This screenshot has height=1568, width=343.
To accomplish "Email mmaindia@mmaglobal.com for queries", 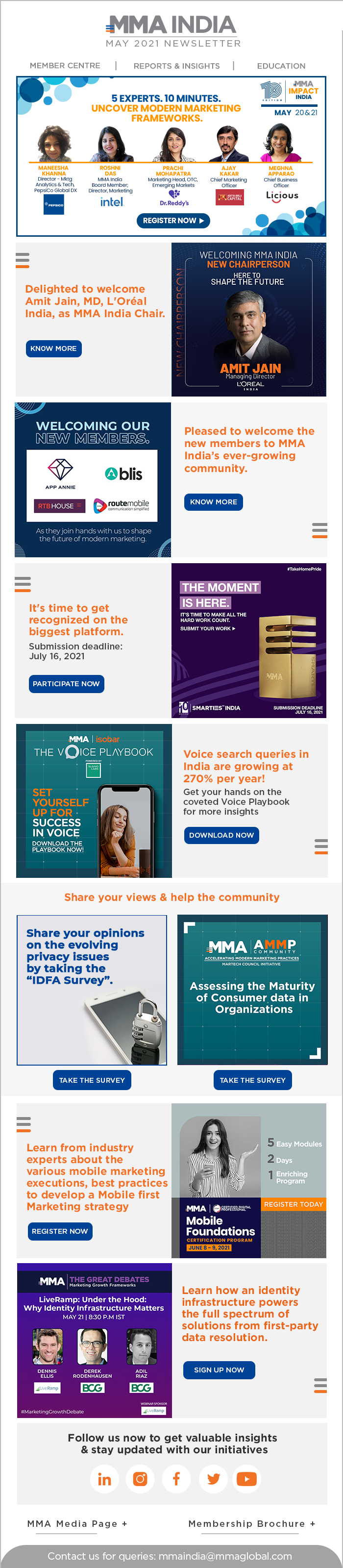I will point(225,1556).
